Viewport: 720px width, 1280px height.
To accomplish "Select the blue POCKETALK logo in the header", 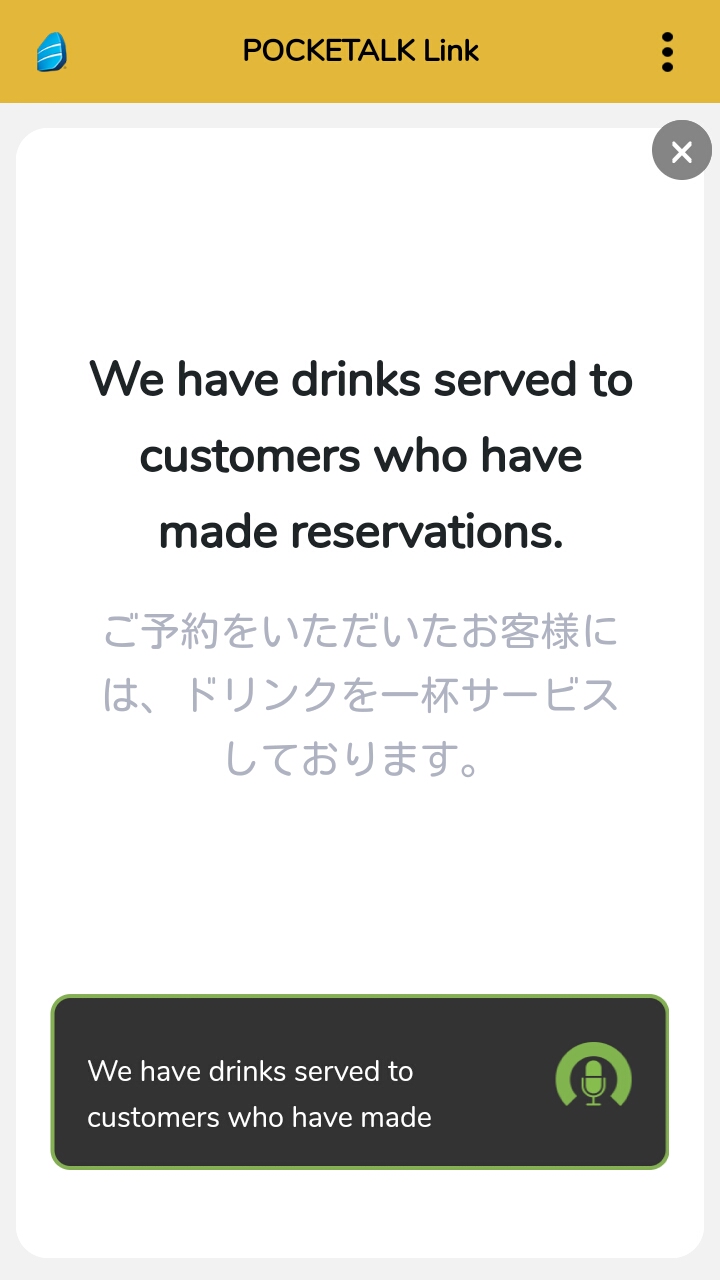I will (50, 51).
